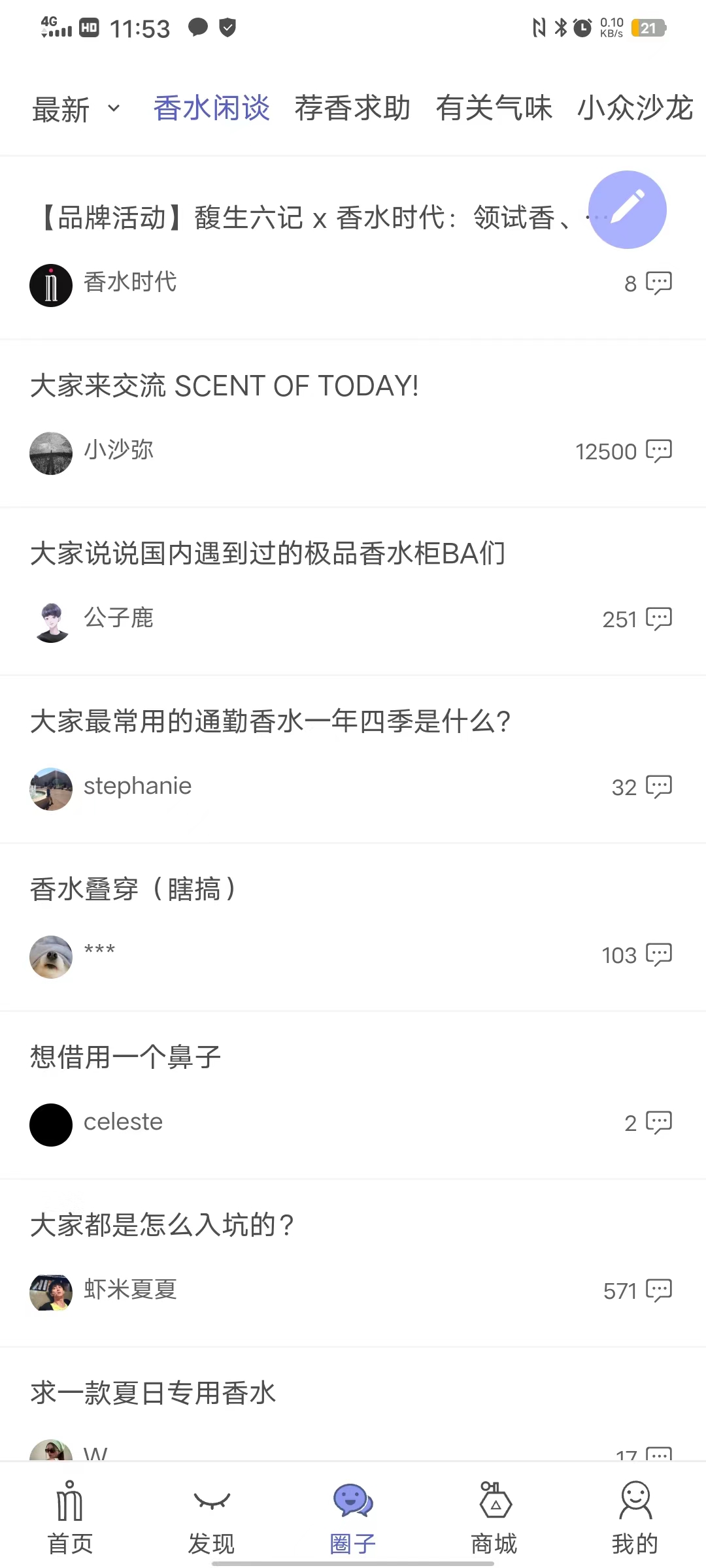706x1568 pixels.
Task: Tap the floating pencil compose button
Action: [626, 210]
